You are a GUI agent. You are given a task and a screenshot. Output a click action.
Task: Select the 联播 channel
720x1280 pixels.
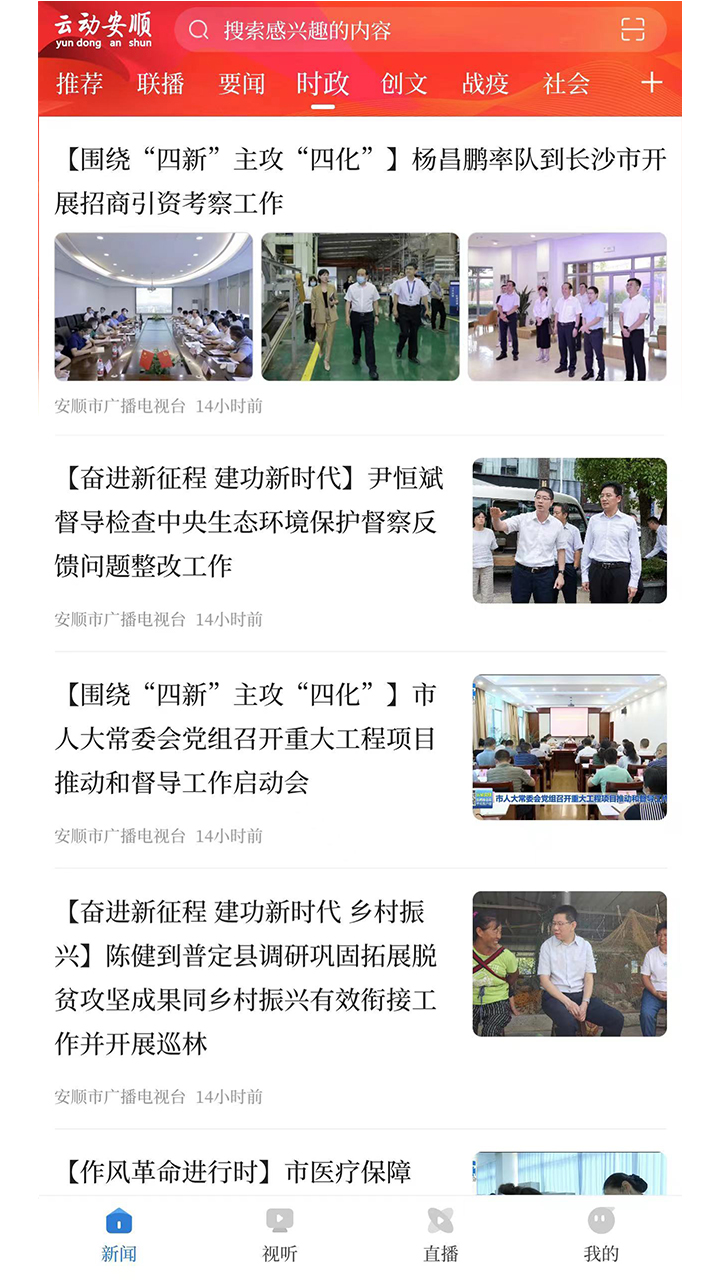click(x=163, y=84)
